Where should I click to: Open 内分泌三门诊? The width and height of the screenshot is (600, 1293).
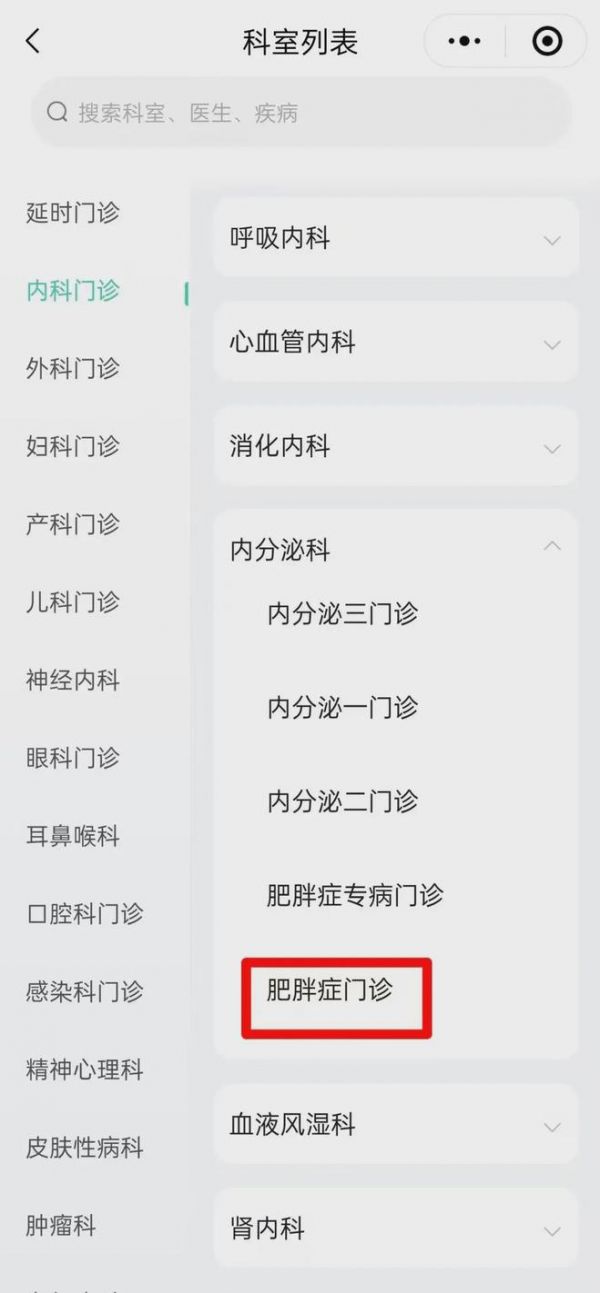[342, 613]
